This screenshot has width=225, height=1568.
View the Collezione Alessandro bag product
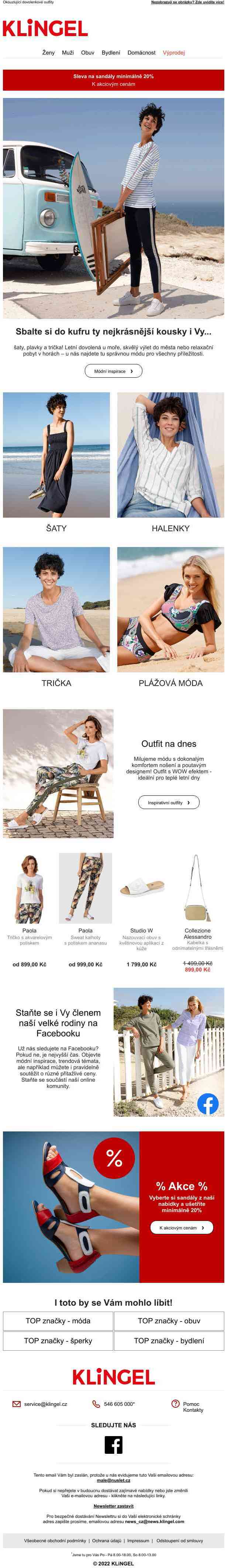(197, 889)
